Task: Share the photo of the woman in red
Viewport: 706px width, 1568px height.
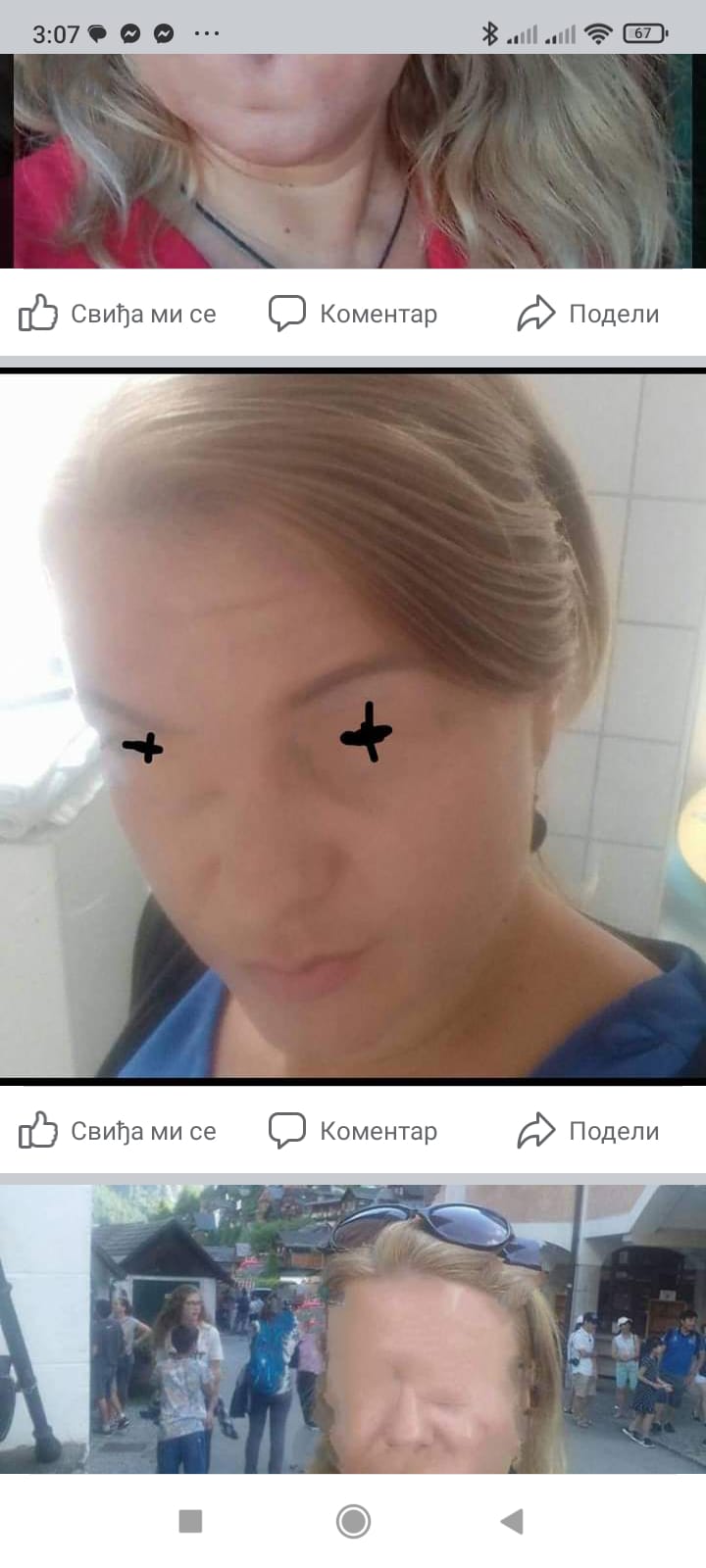Action: click(588, 314)
